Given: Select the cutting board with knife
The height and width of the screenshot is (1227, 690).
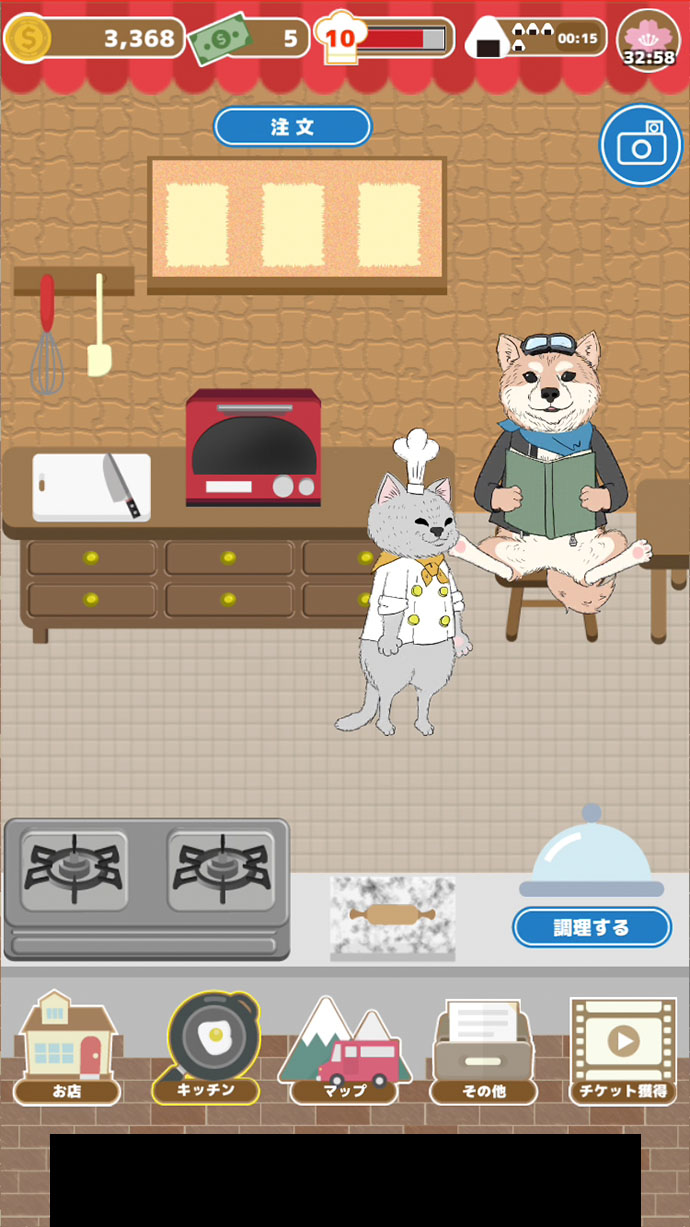Looking at the screenshot, I should coord(92,486).
